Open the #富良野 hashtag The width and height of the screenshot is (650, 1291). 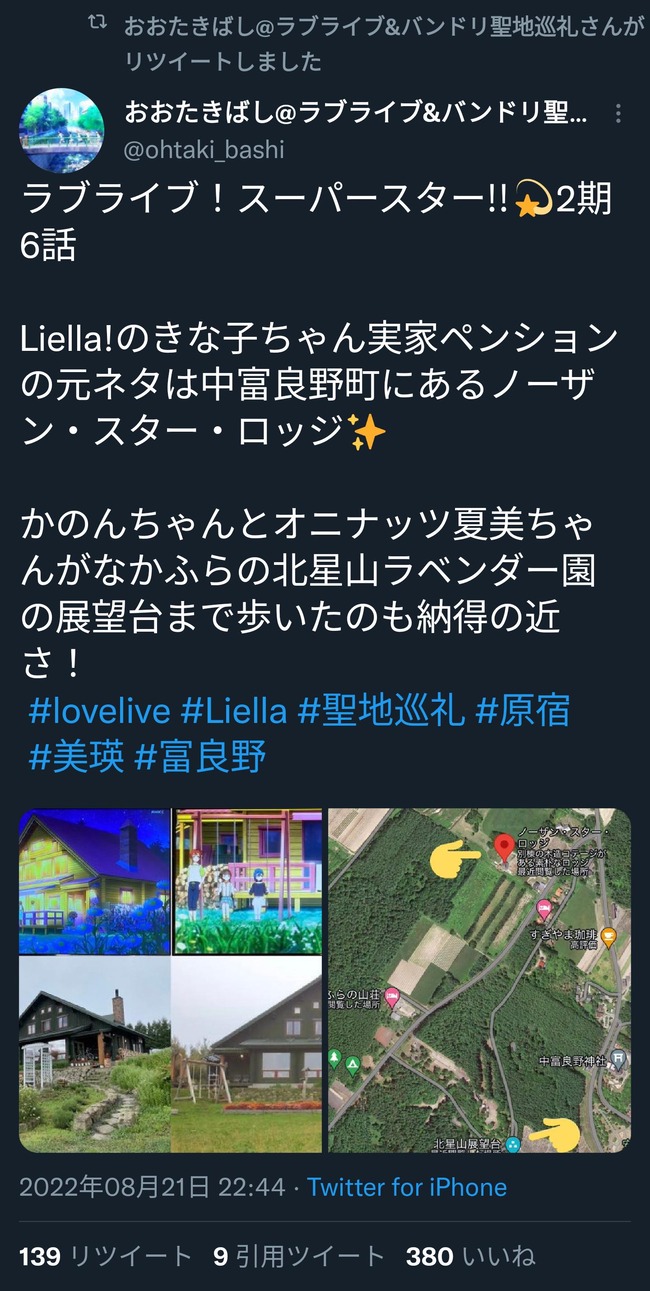coord(200,757)
